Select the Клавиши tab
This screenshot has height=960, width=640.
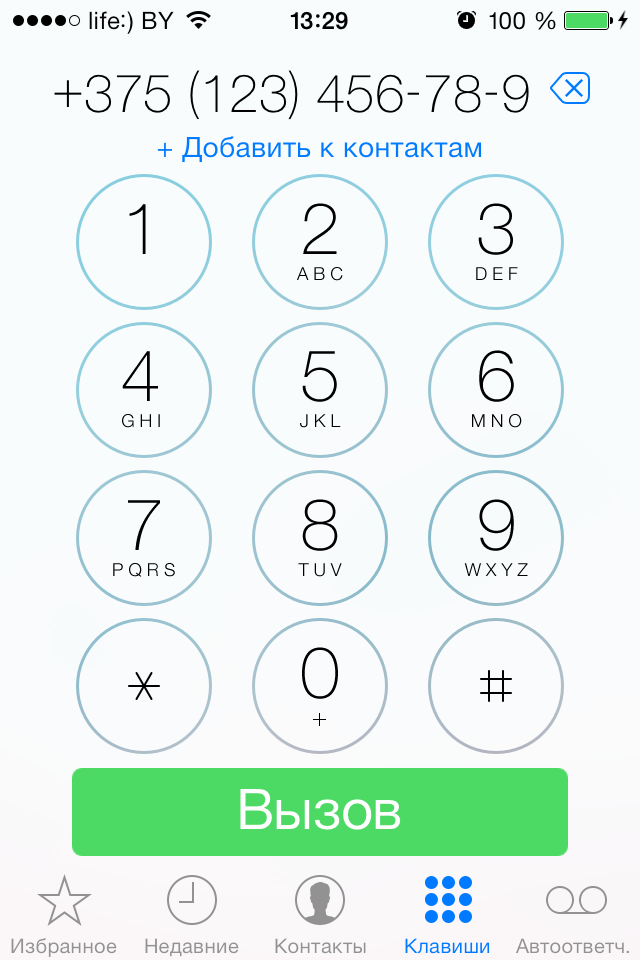pos(447,914)
